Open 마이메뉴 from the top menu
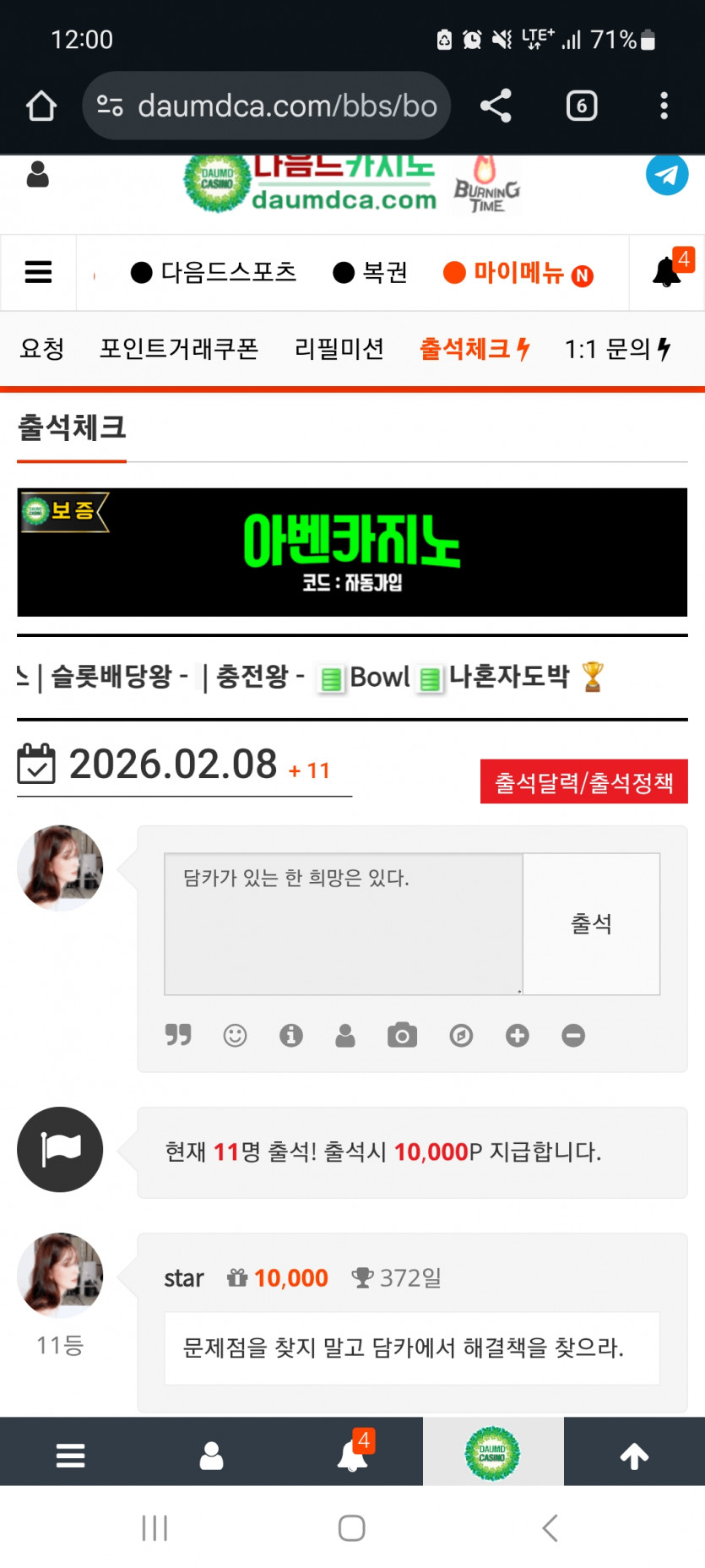Screen dimensions: 705x1568 tap(518, 272)
